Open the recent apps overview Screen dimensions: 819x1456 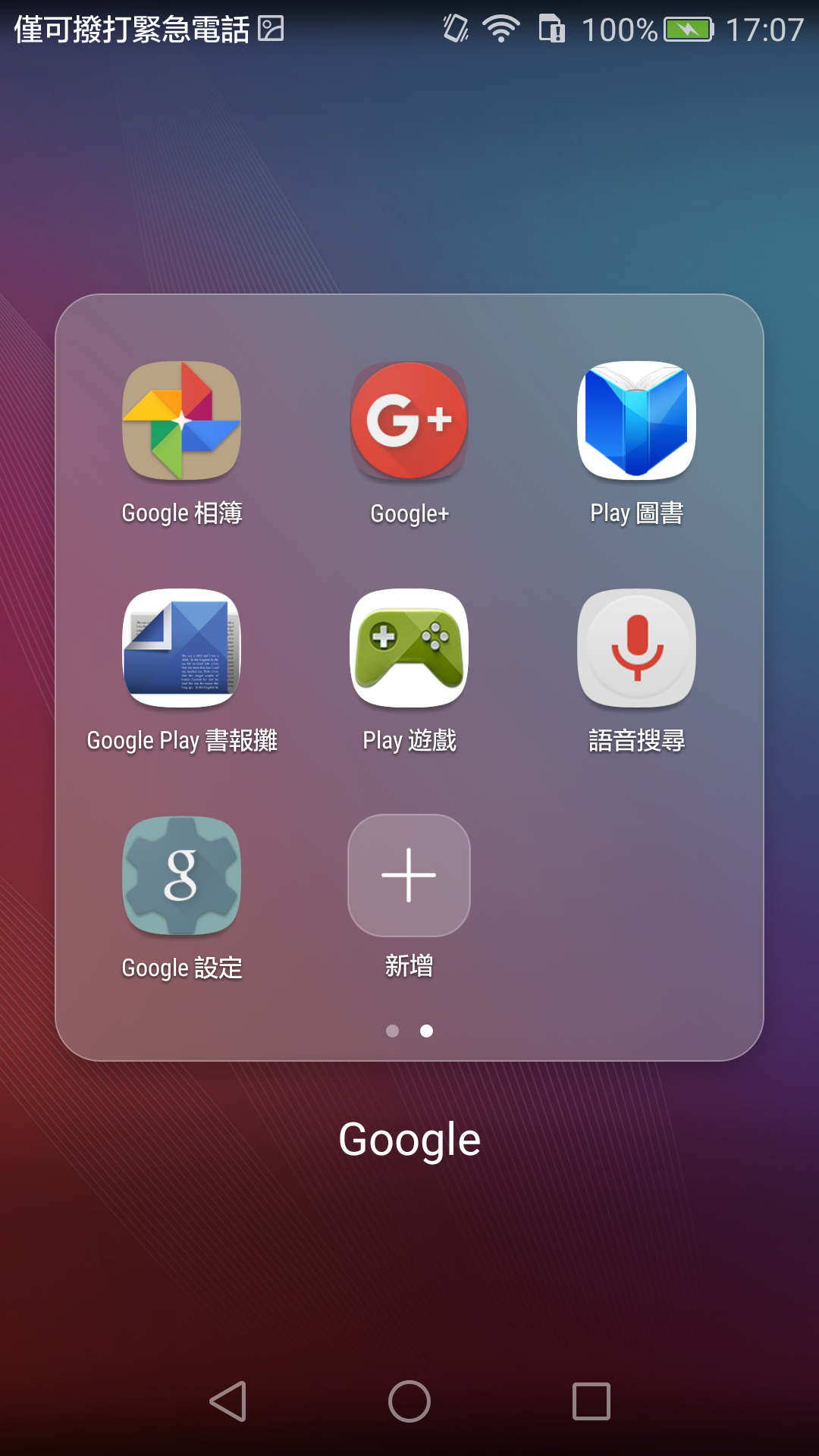tap(591, 1401)
